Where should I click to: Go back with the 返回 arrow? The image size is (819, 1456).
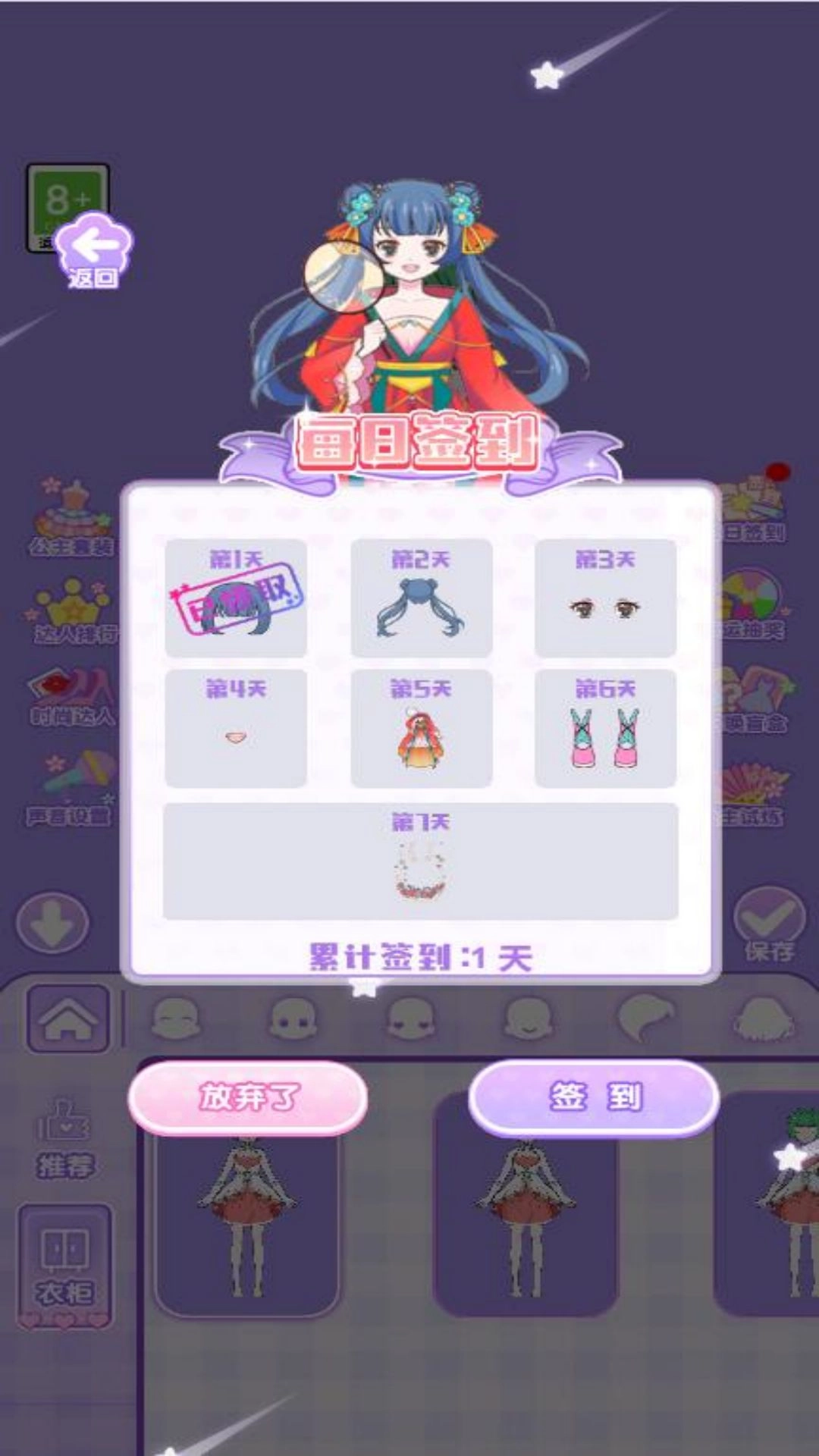coord(94,252)
